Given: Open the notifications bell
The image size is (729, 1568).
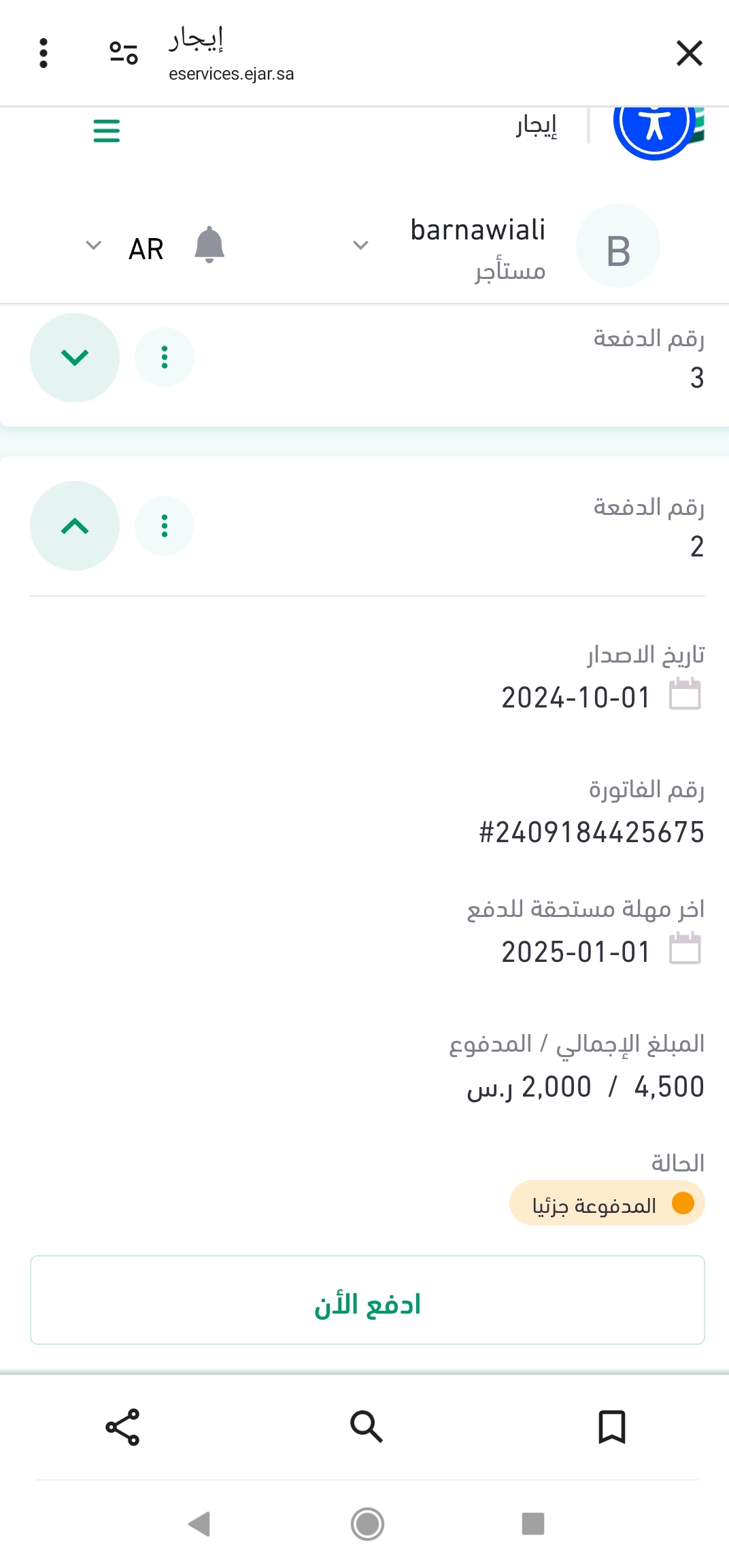Looking at the screenshot, I should tap(209, 245).
